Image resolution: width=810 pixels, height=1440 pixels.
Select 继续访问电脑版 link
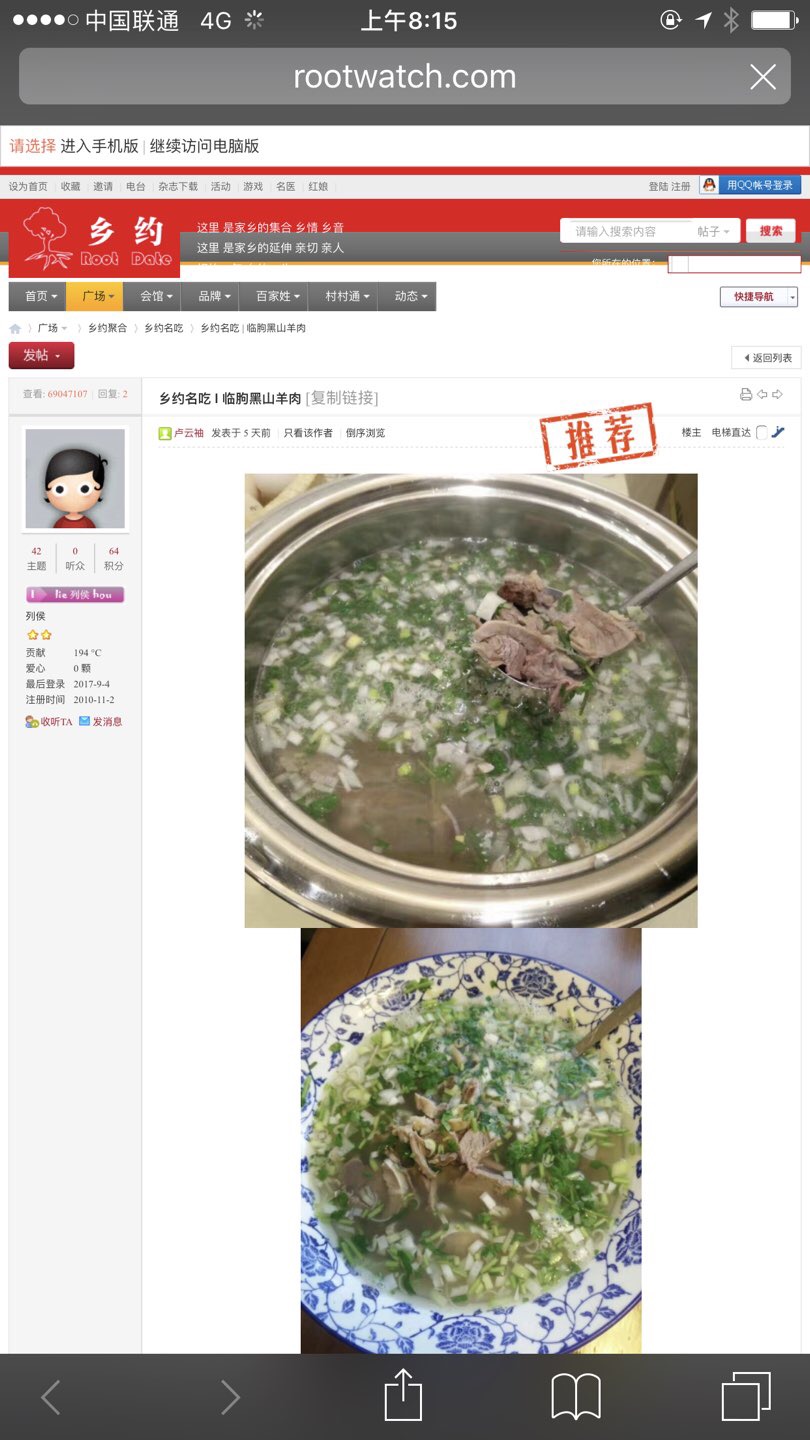(x=204, y=146)
